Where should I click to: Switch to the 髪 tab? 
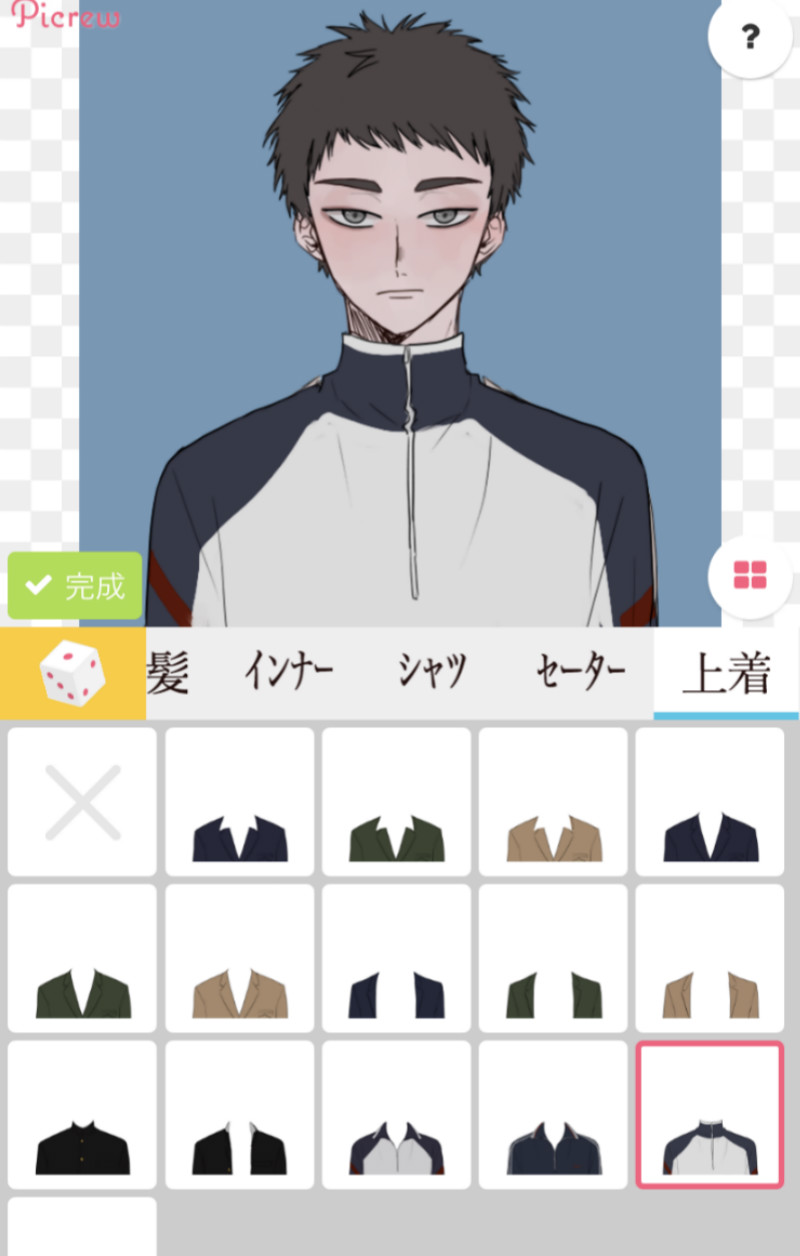tap(168, 674)
